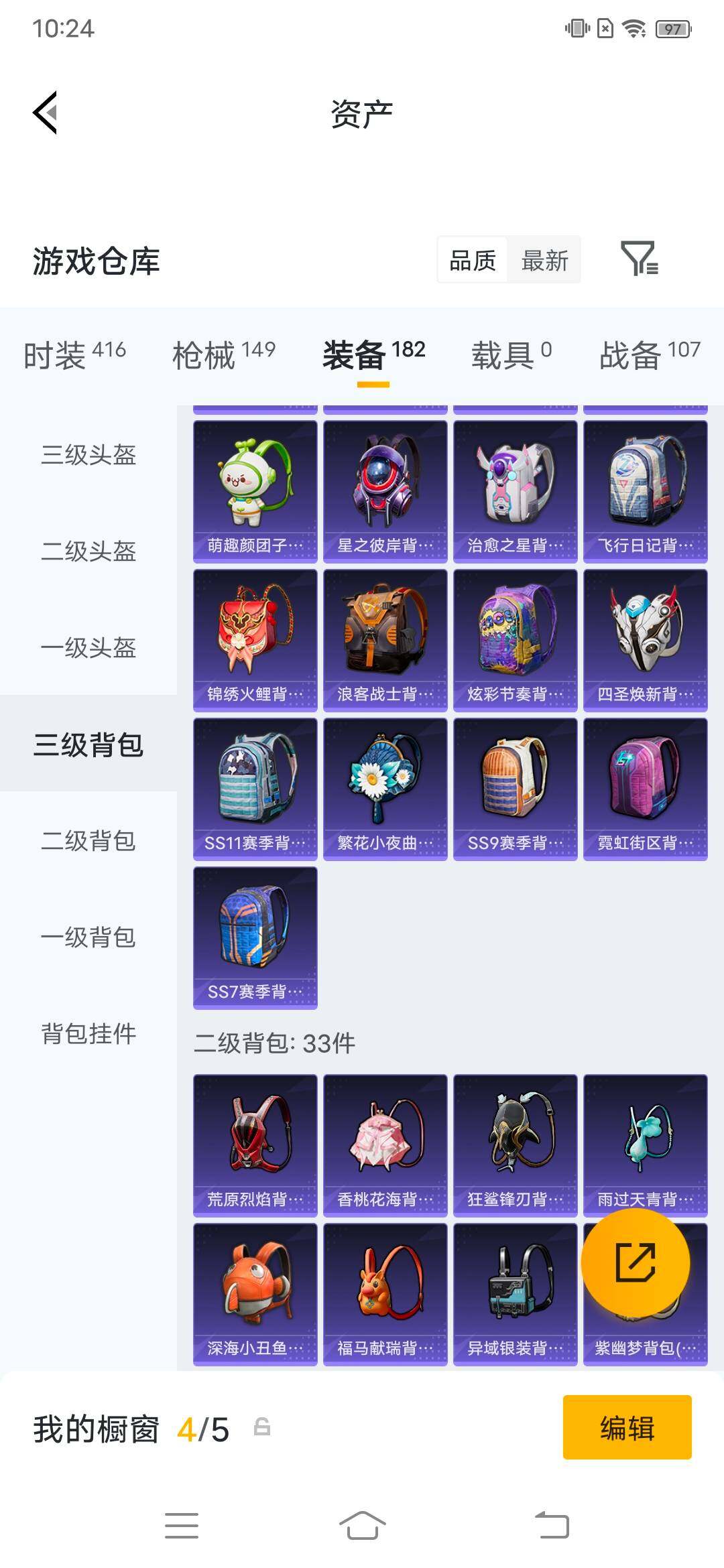Open the 三级头盔 category list
724x1568 pixels.
click(x=87, y=456)
